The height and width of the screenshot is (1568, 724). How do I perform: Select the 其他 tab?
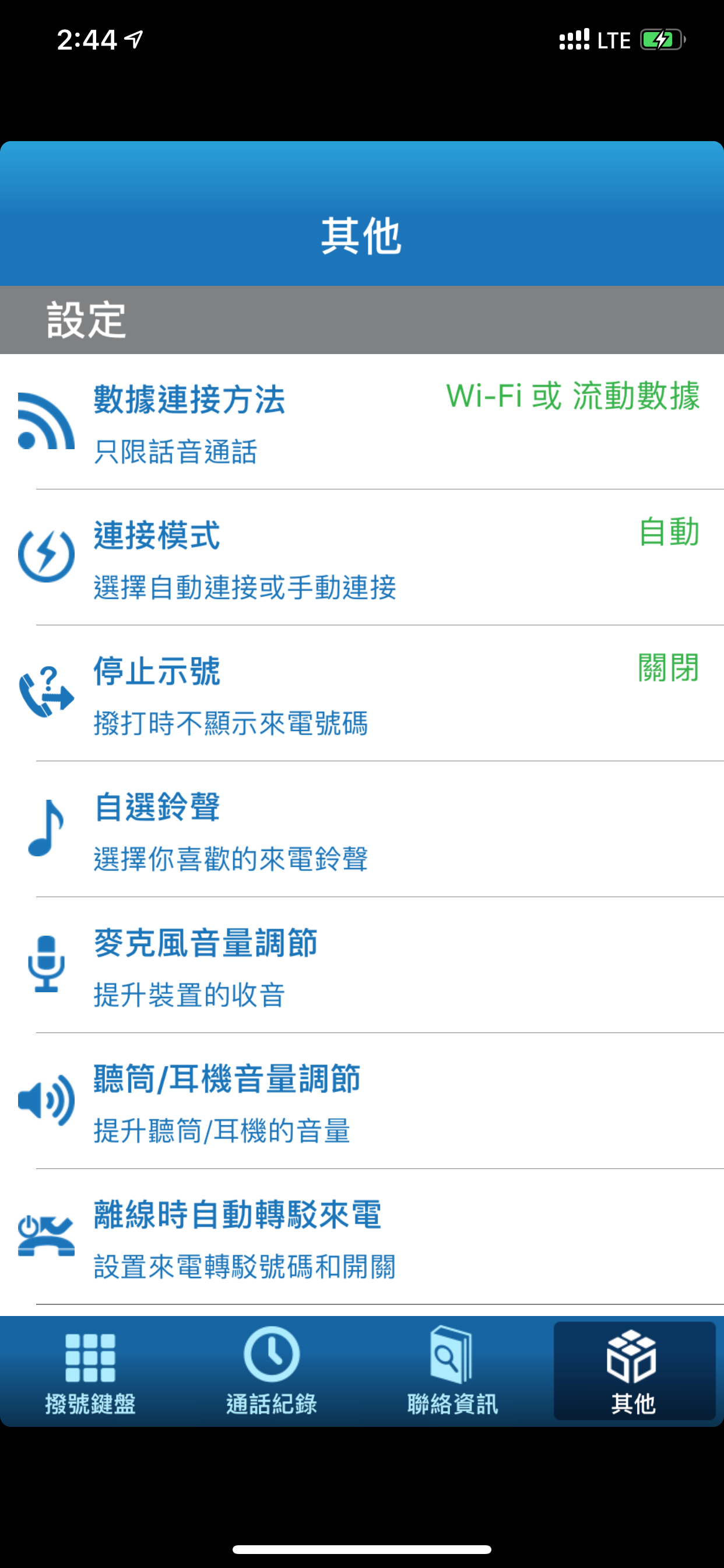pyautogui.click(x=634, y=1371)
